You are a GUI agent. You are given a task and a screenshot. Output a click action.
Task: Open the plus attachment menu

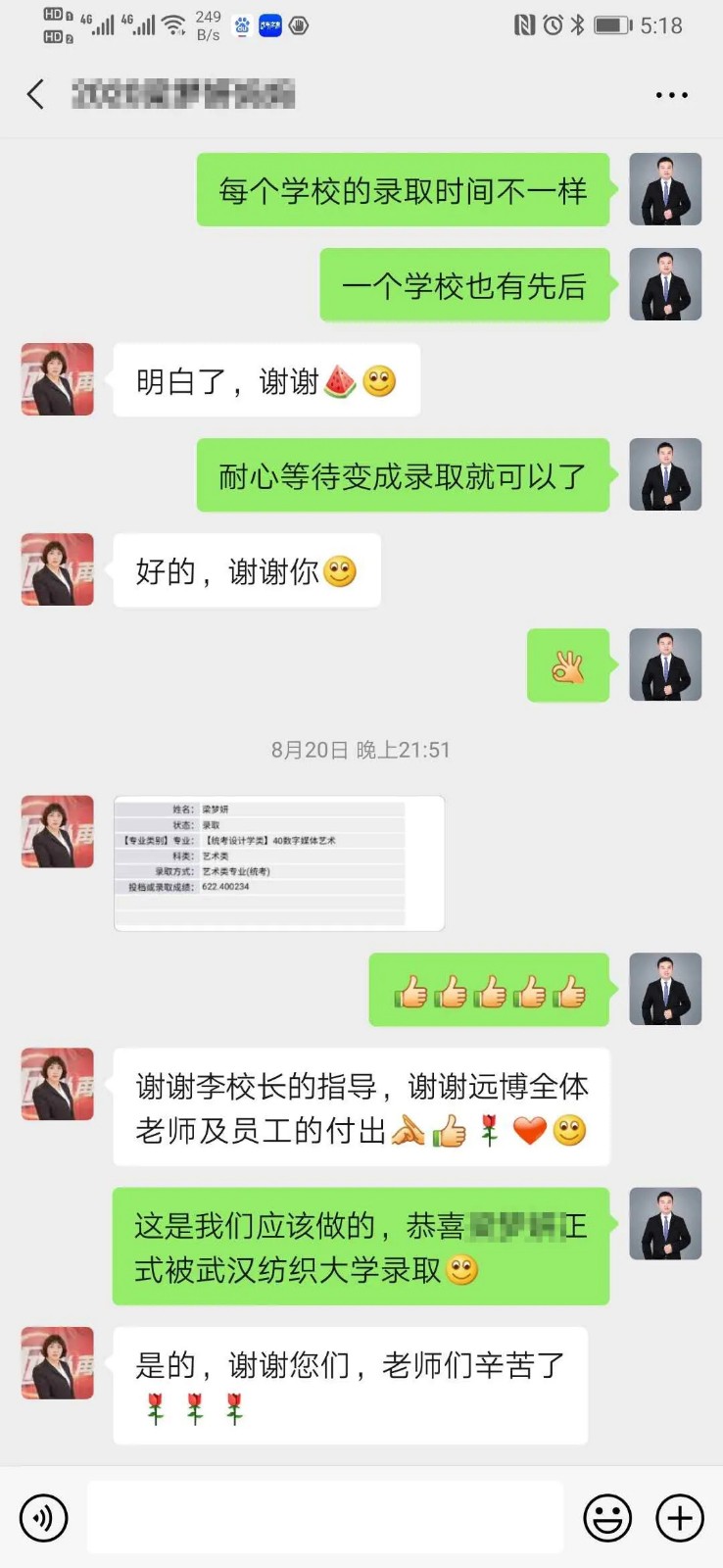[679, 1518]
